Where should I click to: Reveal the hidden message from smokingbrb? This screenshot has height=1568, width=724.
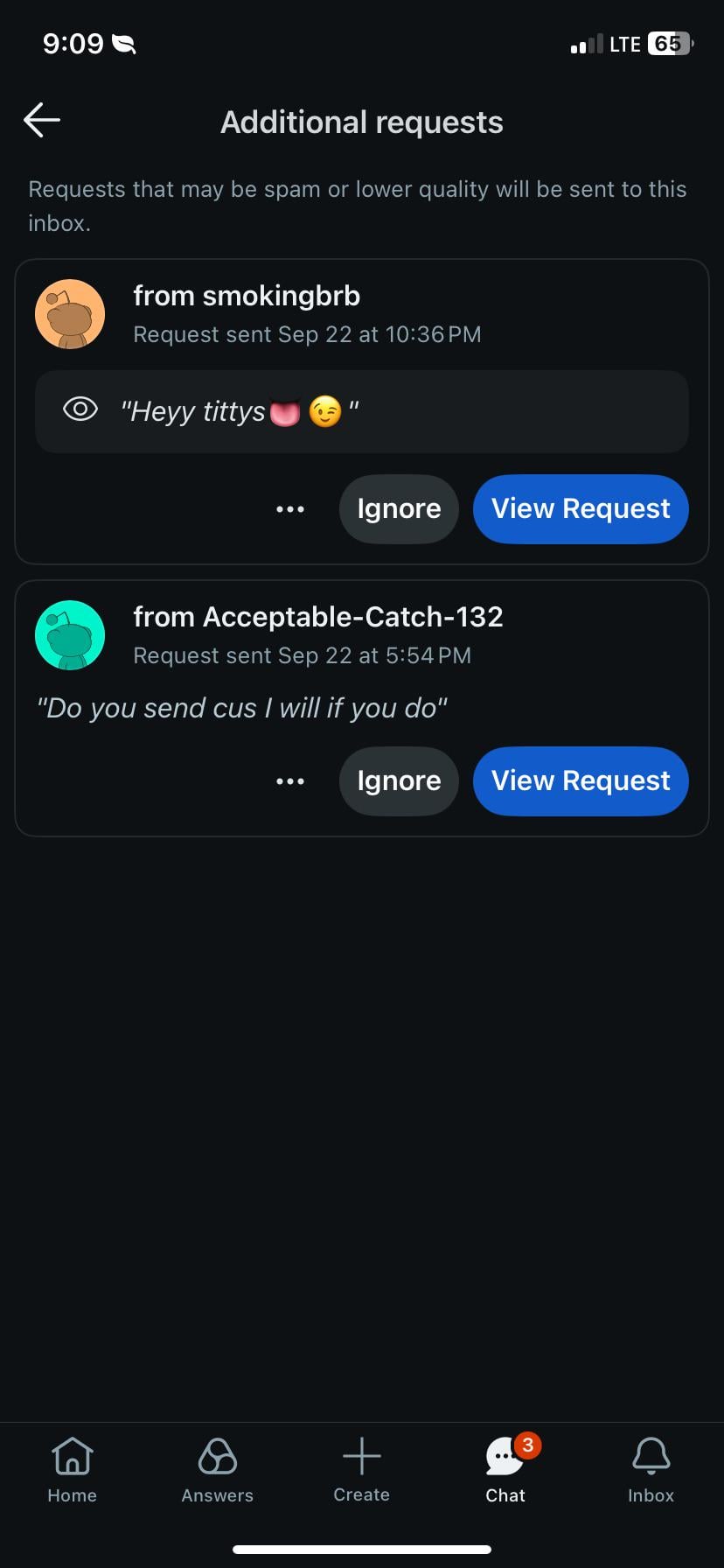(x=80, y=409)
